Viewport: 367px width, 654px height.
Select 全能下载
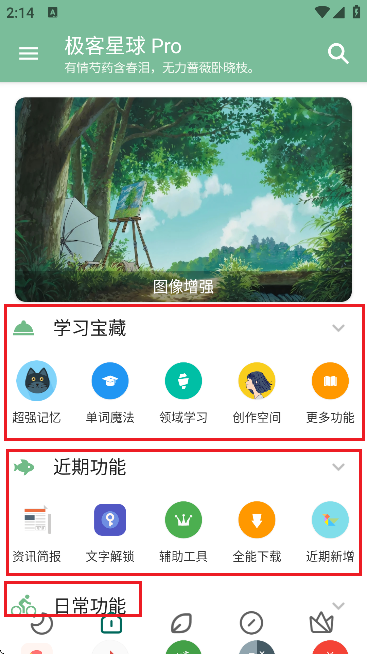[257, 531]
